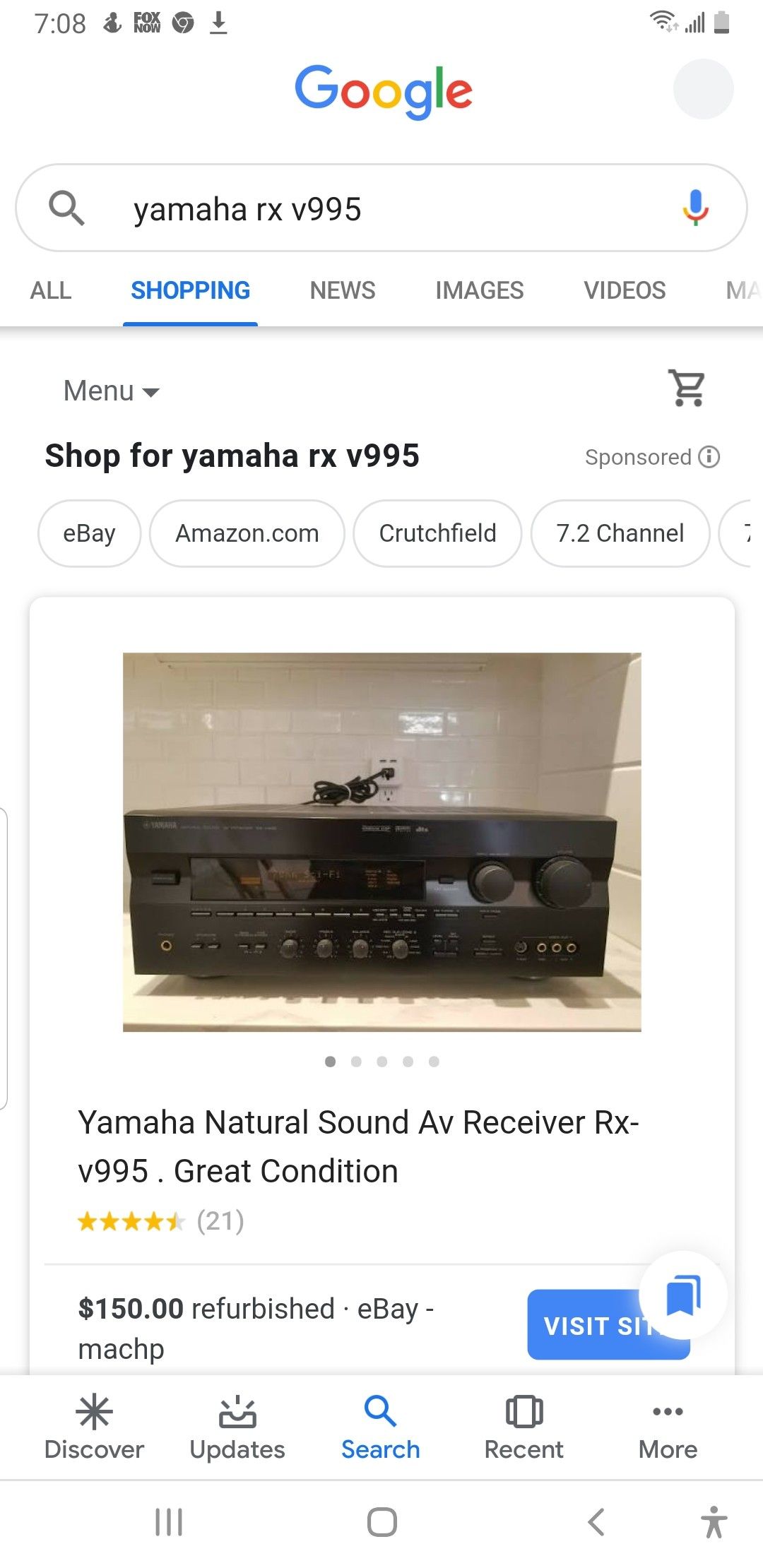
Task: Filter results by the Amazon.com chip
Action: 247,533
